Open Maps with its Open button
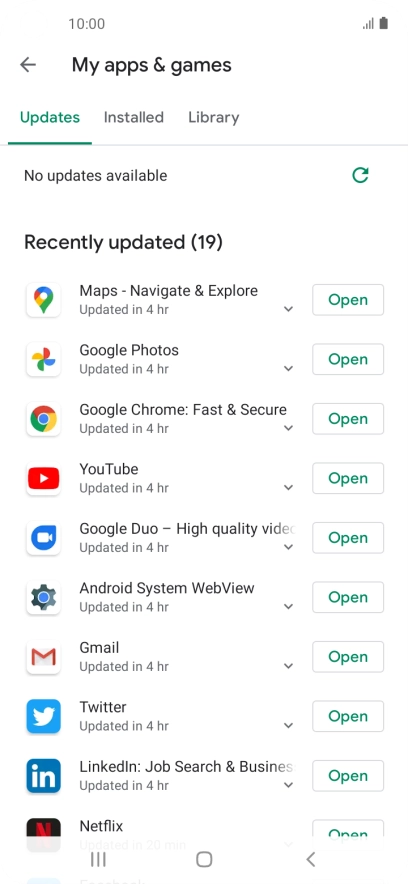Screen dimensions: 408x884 (348, 300)
